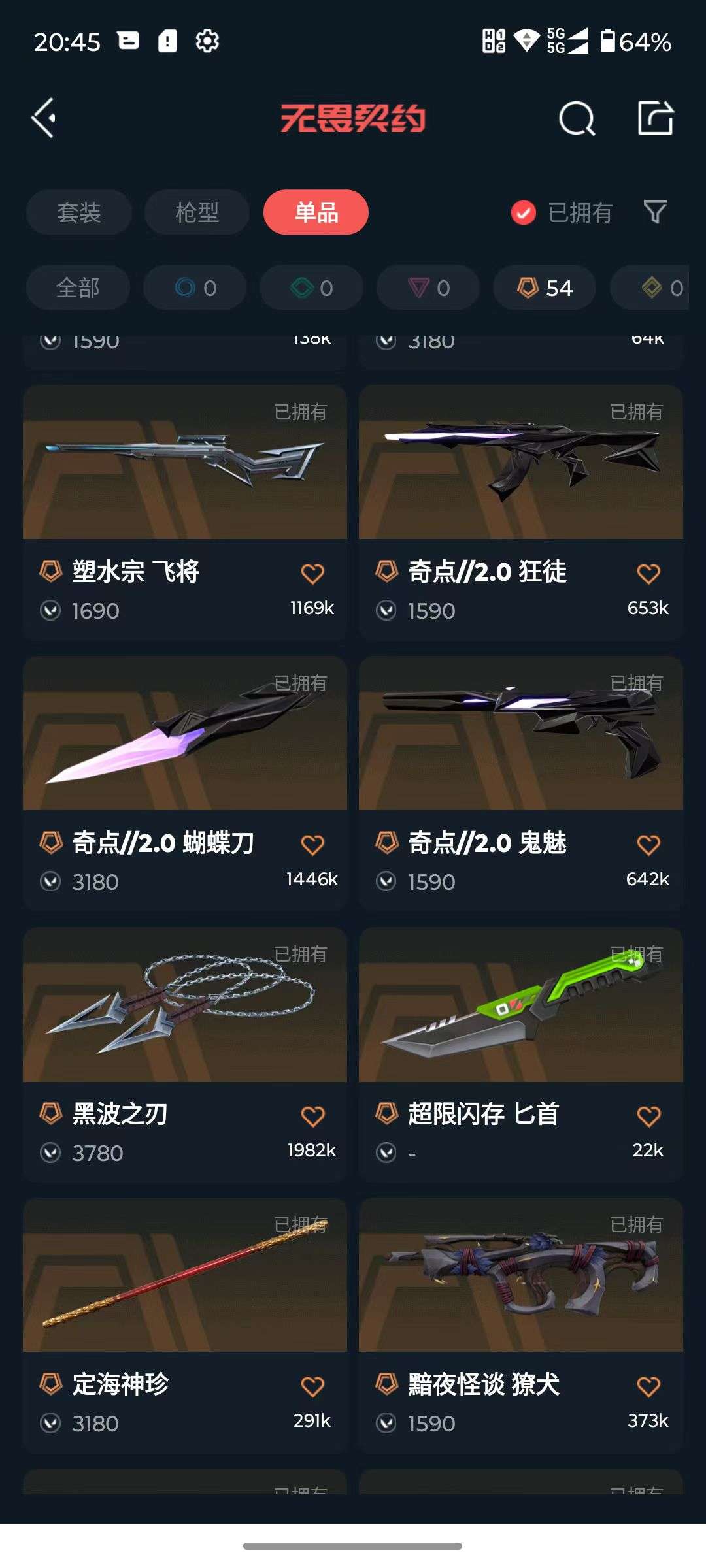Viewport: 706px width, 1568px height.
Task: Select the blue circular rarity tier icon
Action: pyautogui.click(x=194, y=287)
